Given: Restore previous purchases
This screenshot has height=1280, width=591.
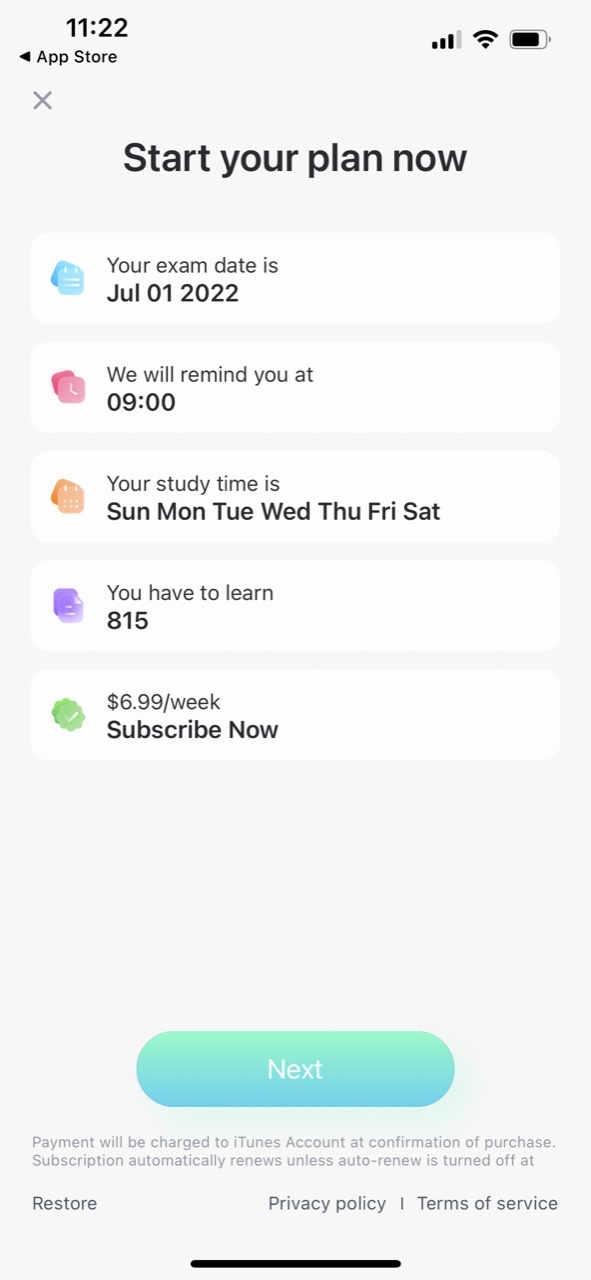Looking at the screenshot, I should tap(65, 1203).
